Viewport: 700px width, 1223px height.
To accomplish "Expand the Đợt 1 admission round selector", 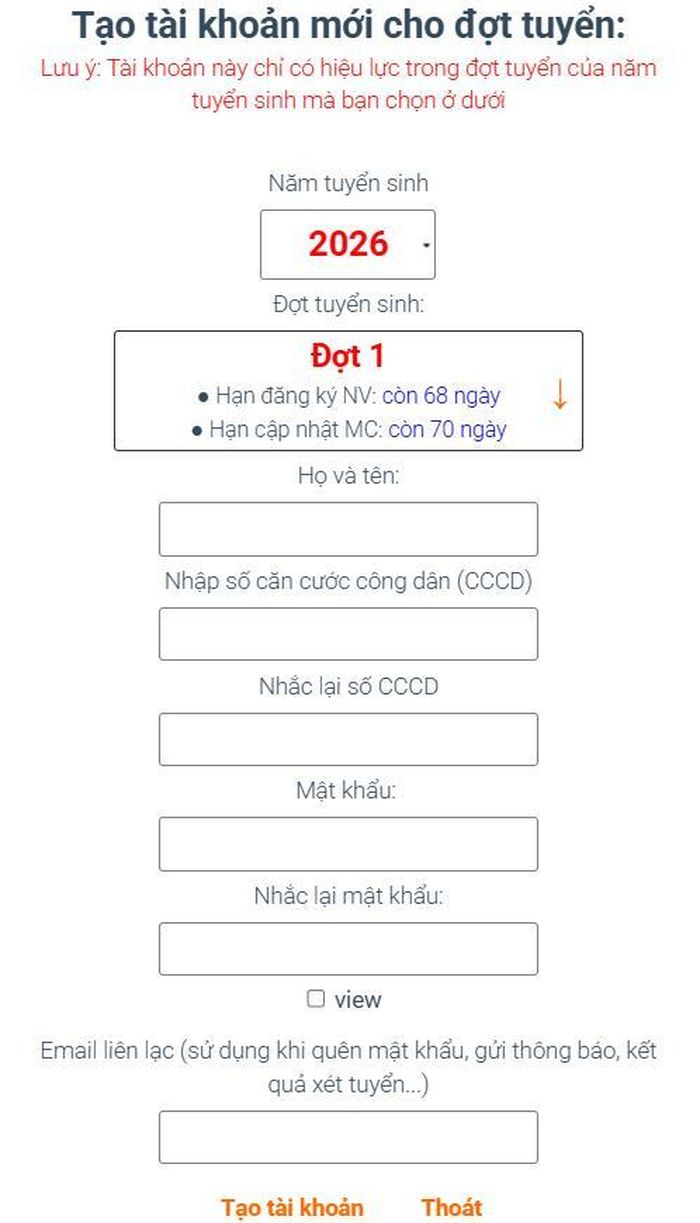I will (x=348, y=391).
